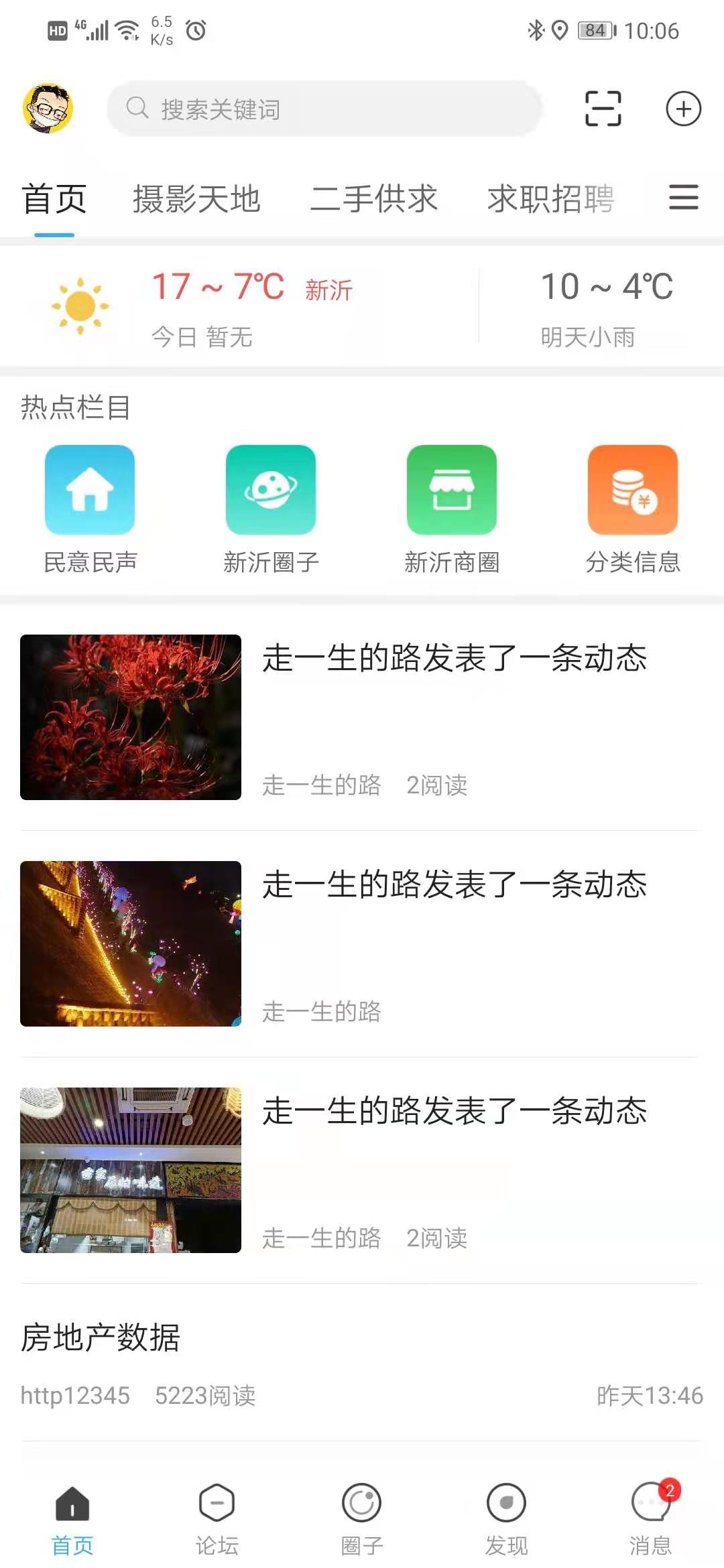Open the 论坛 icon in bottom bar

tap(216, 1516)
